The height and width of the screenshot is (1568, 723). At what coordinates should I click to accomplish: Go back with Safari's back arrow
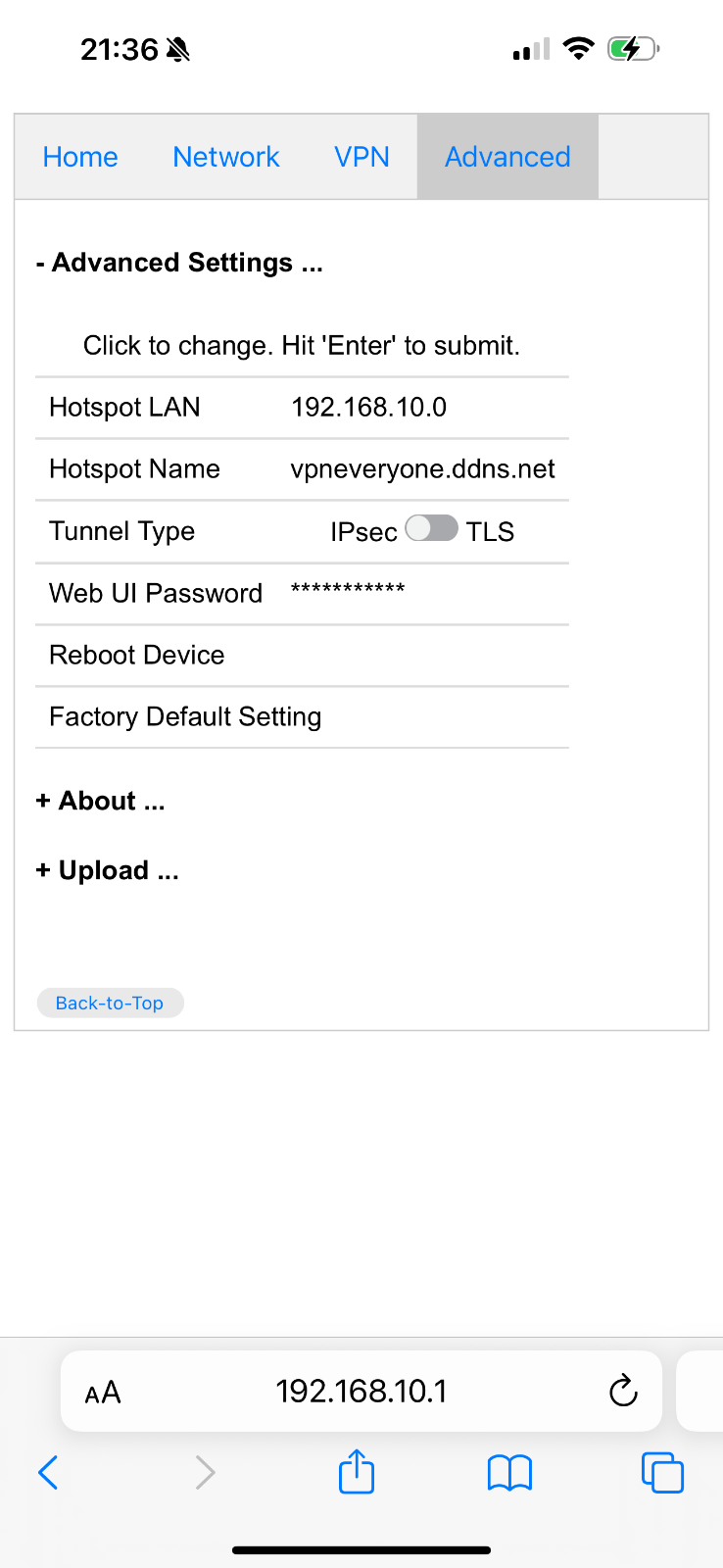pyautogui.click(x=48, y=1472)
